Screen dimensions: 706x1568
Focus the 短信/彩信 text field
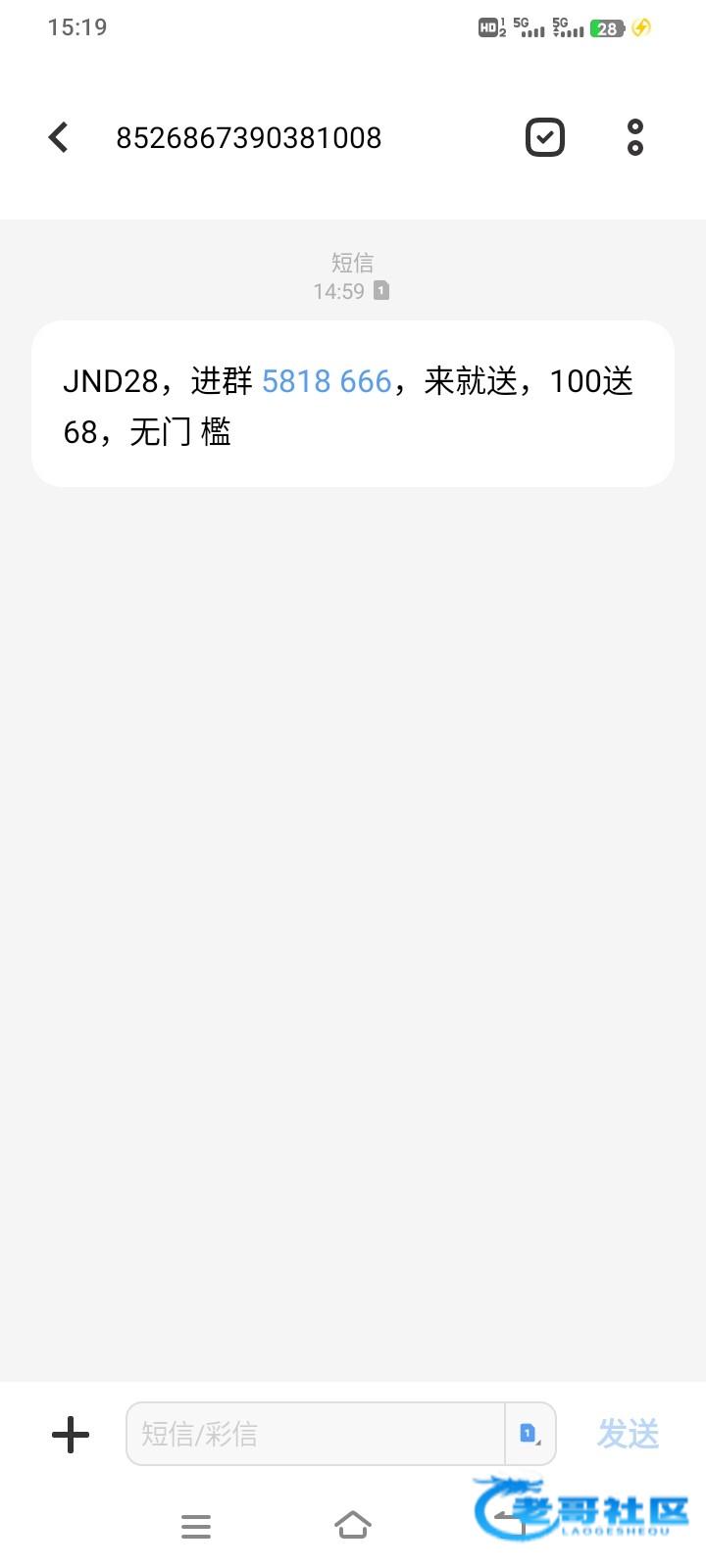[x=315, y=1434]
